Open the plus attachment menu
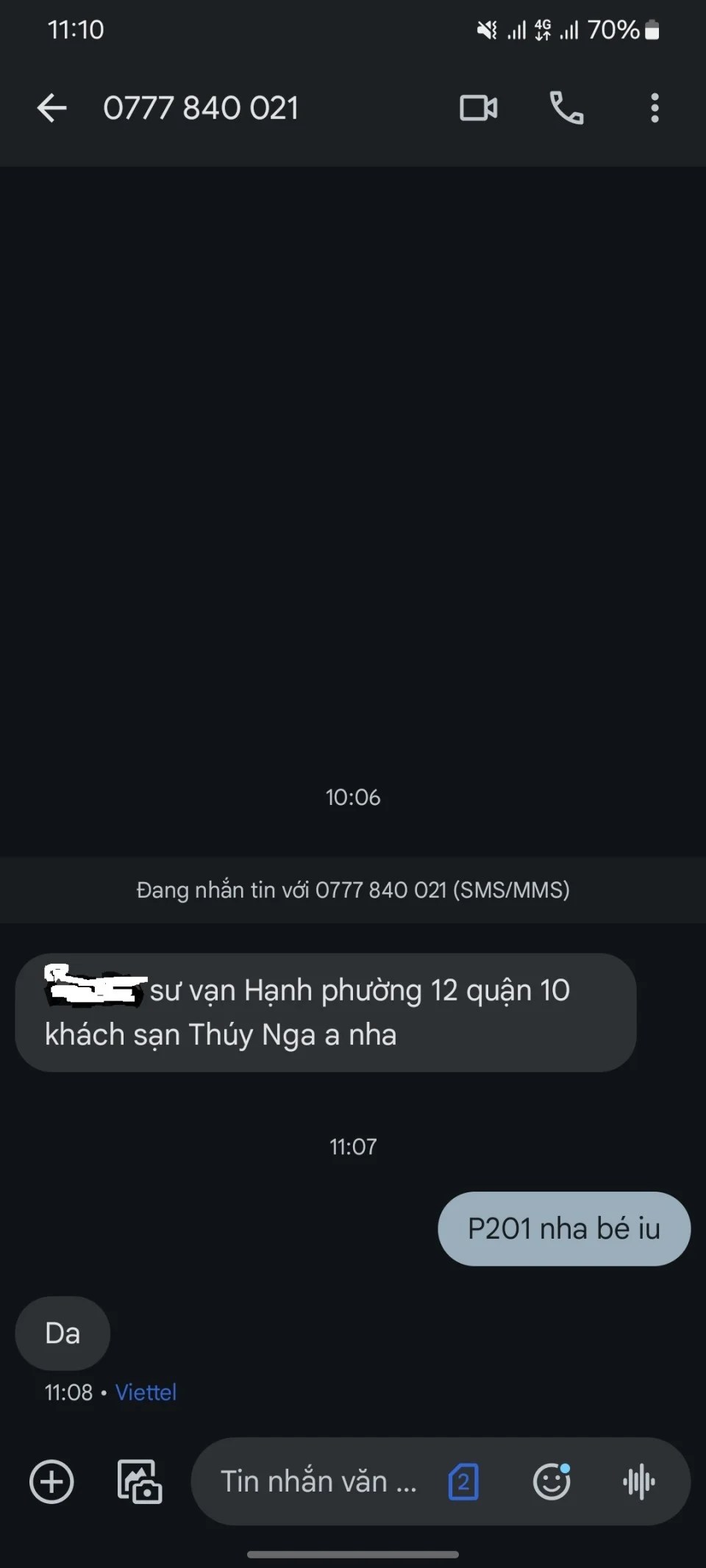The width and height of the screenshot is (706, 1568). click(x=51, y=1481)
